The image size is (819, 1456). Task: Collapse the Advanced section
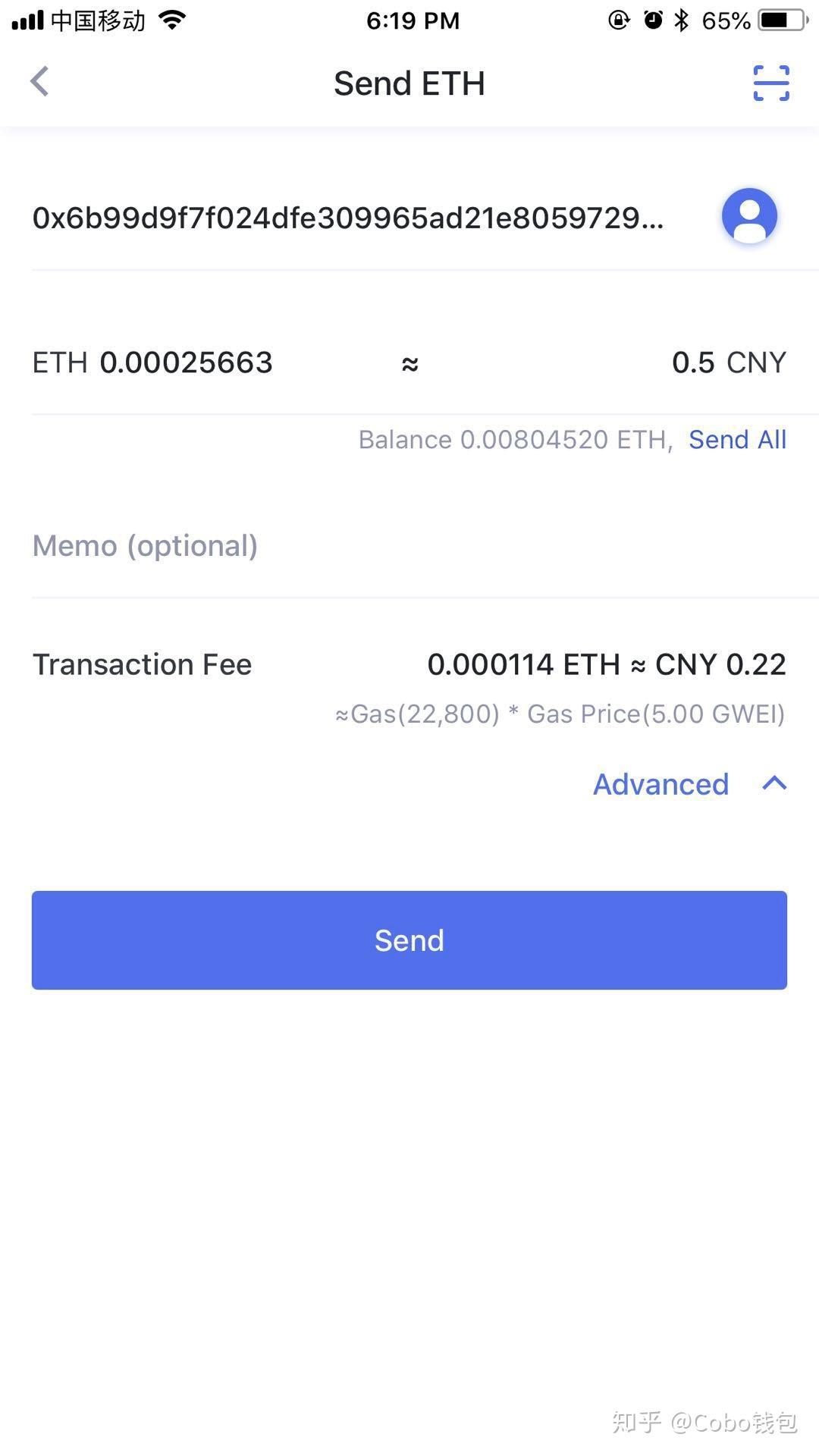tap(659, 784)
